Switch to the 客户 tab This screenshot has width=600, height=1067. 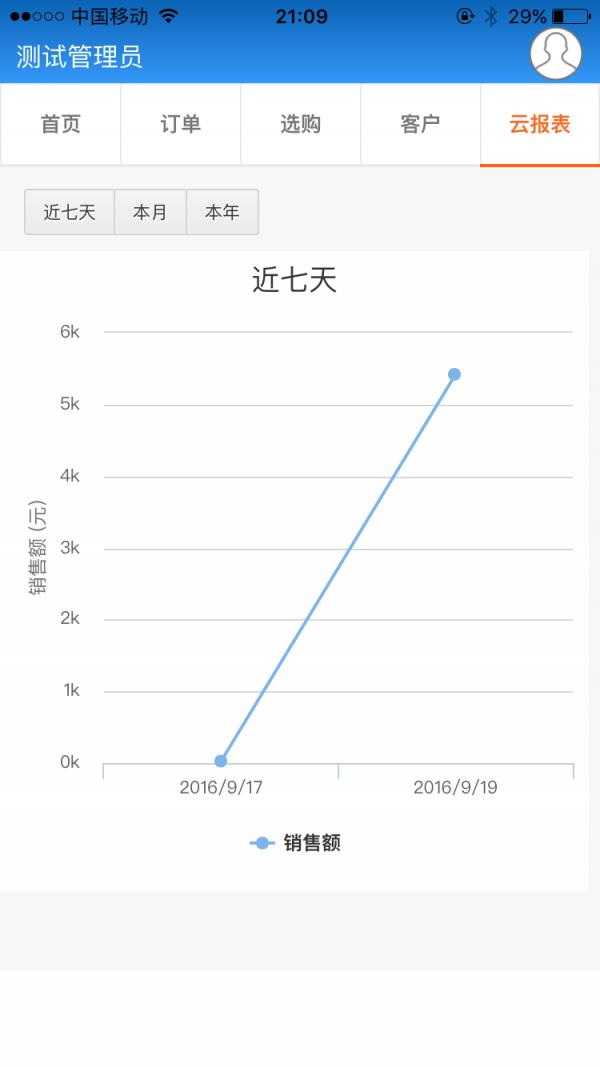tap(420, 125)
